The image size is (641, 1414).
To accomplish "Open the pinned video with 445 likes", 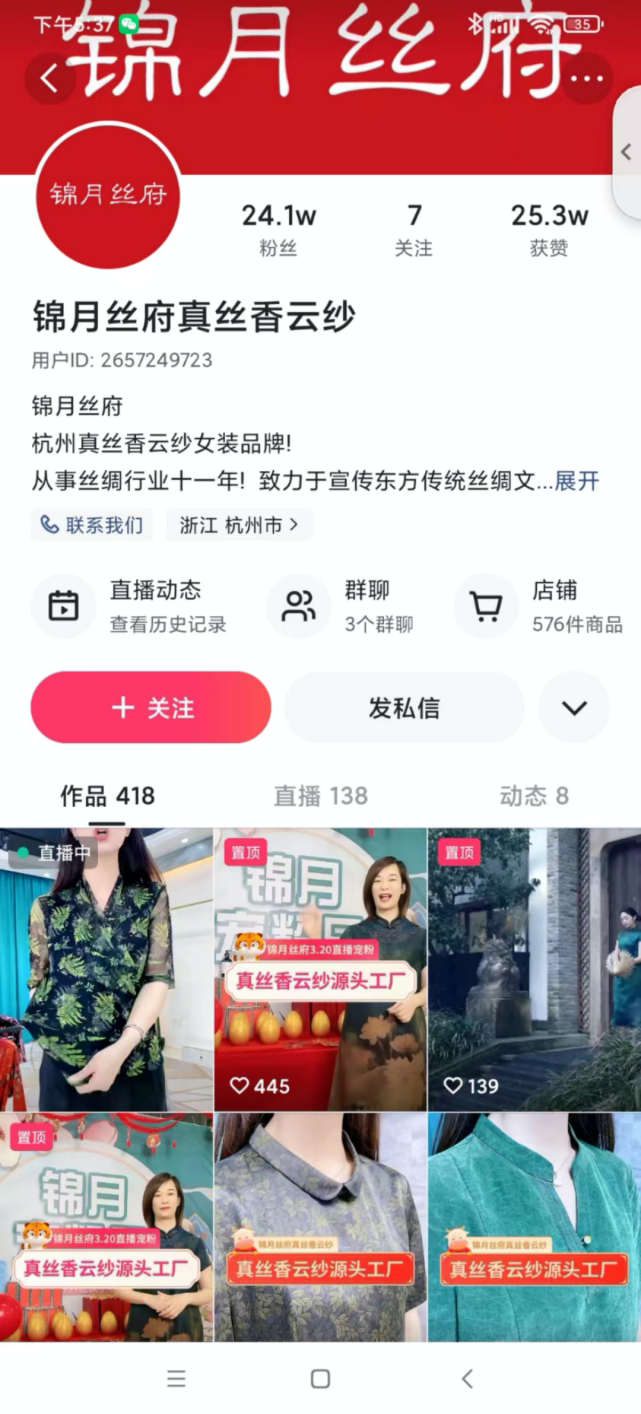I will tap(320, 969).
